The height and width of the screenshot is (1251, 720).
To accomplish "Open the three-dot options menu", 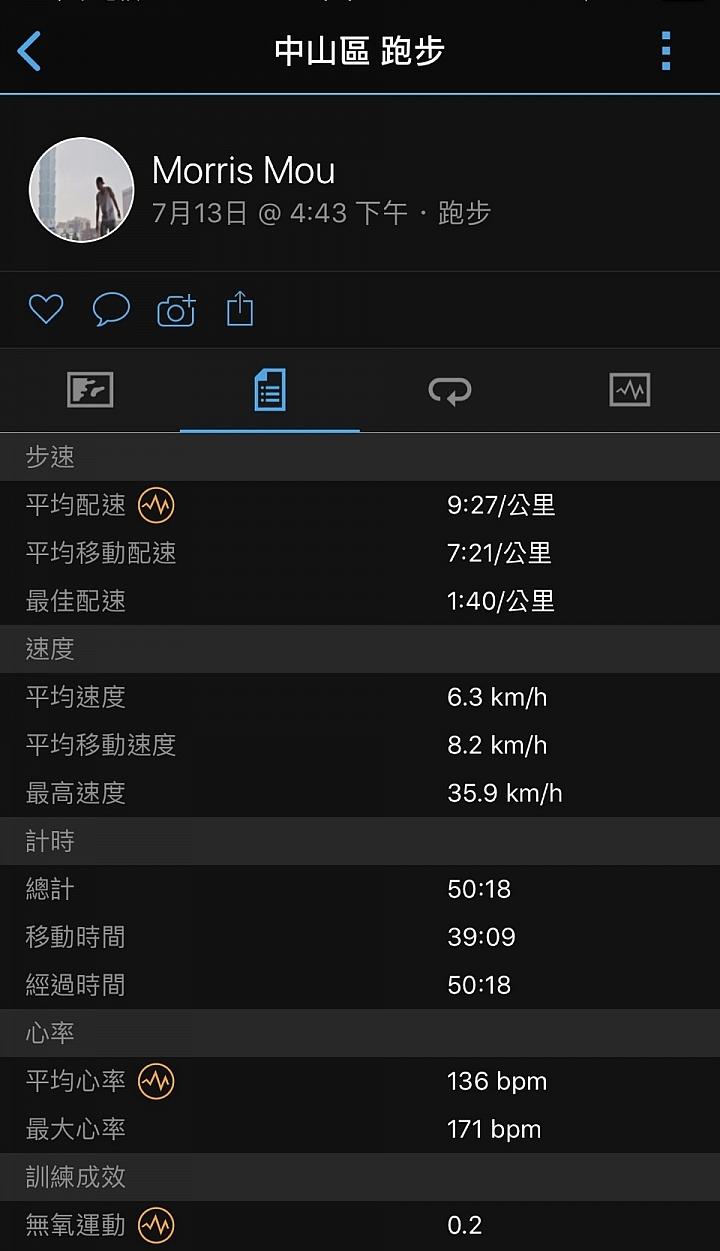I will pyautogui.click(x=664, y=51).
